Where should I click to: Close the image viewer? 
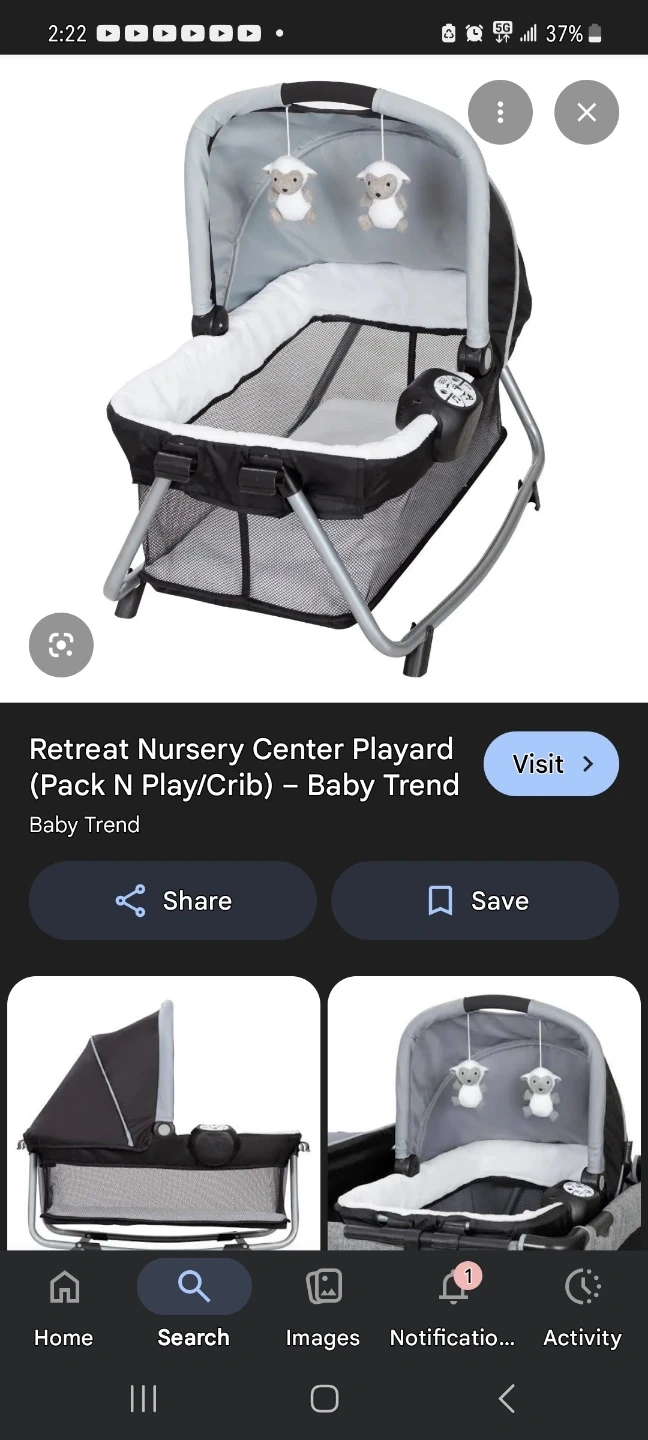pyautogui.click(x=586, y=112)
